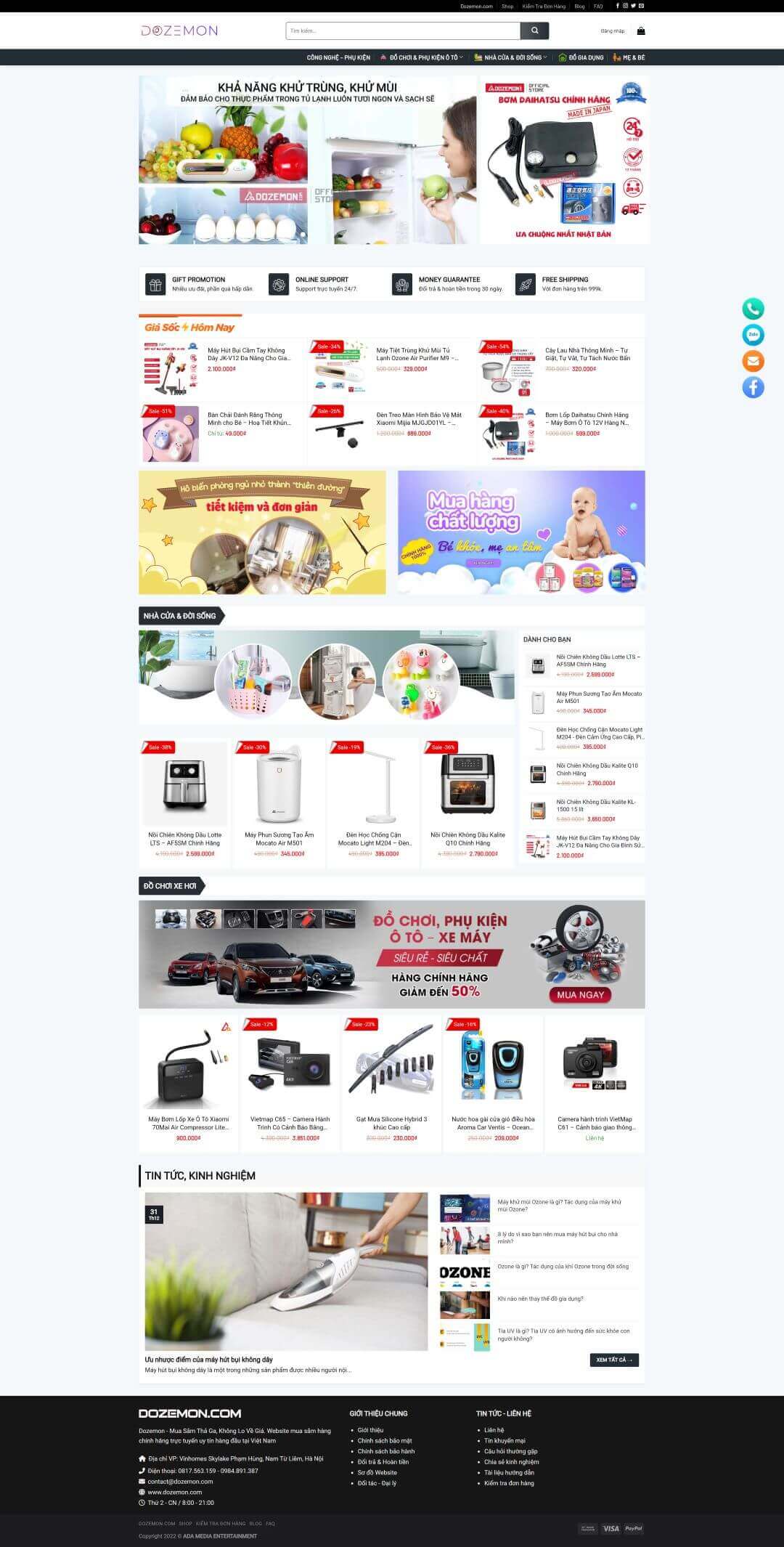Call via the floating phone icon

pyautogui.click(x=753, y=309)
